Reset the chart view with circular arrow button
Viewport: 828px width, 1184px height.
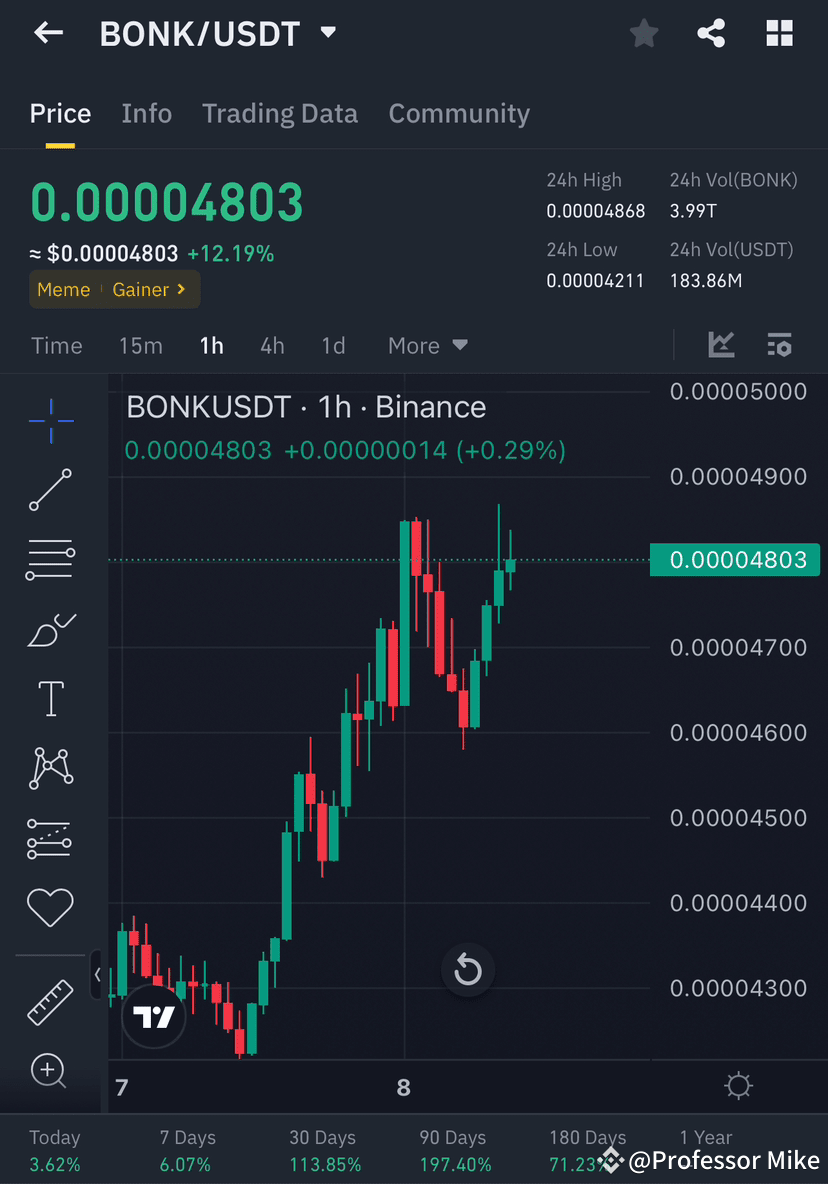tap(468, 970)
